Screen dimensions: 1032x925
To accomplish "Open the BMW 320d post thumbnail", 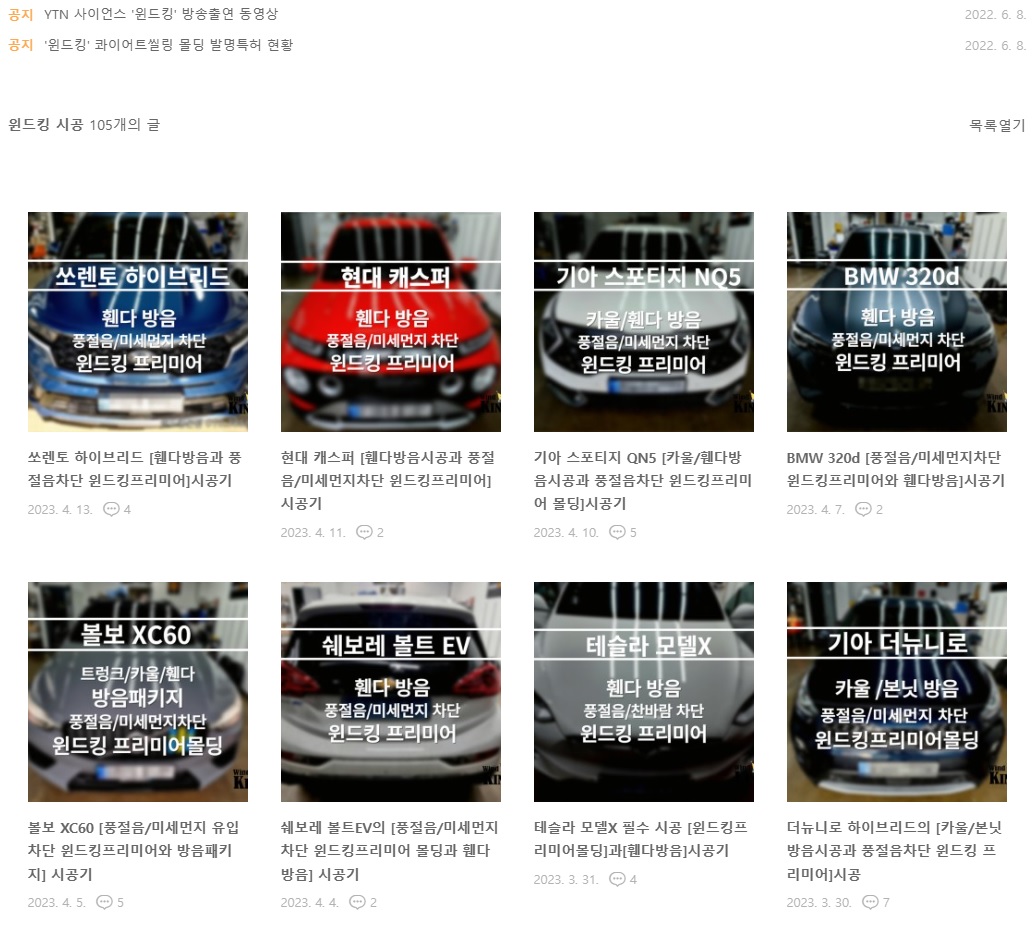I will click(x=897, y=321).
